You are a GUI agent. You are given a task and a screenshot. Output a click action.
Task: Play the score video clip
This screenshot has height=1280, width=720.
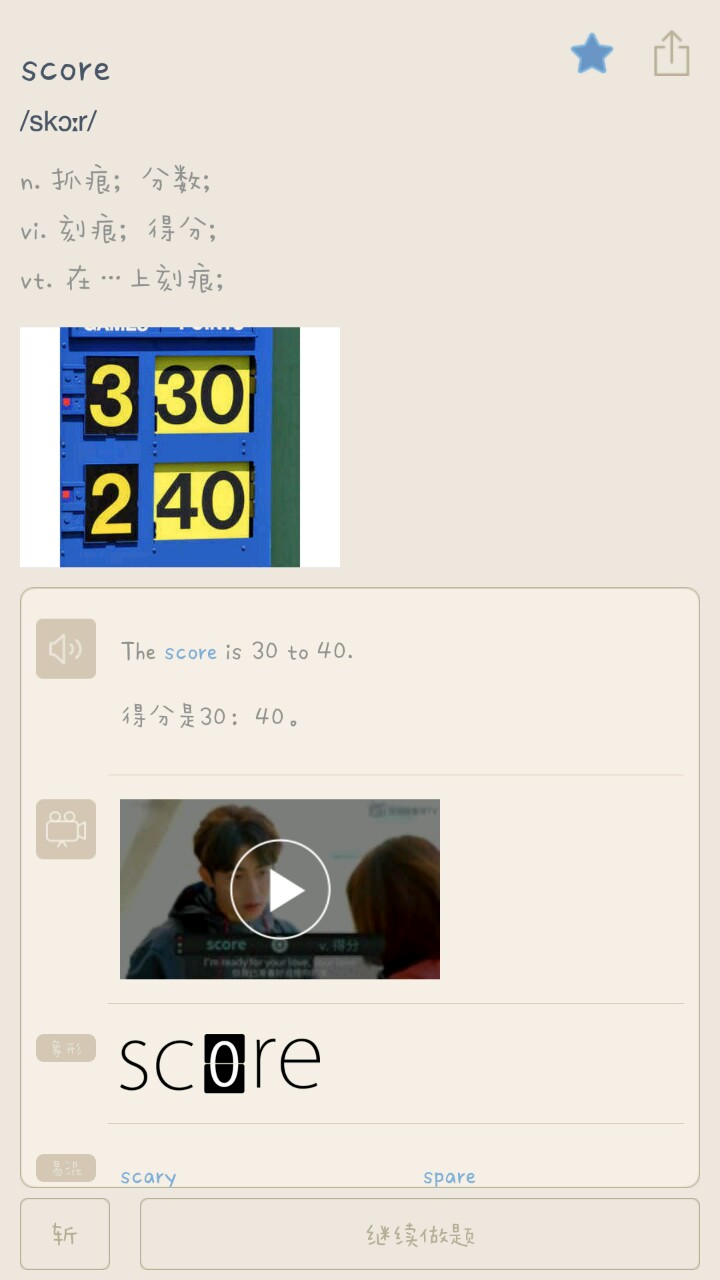(280, 889)
